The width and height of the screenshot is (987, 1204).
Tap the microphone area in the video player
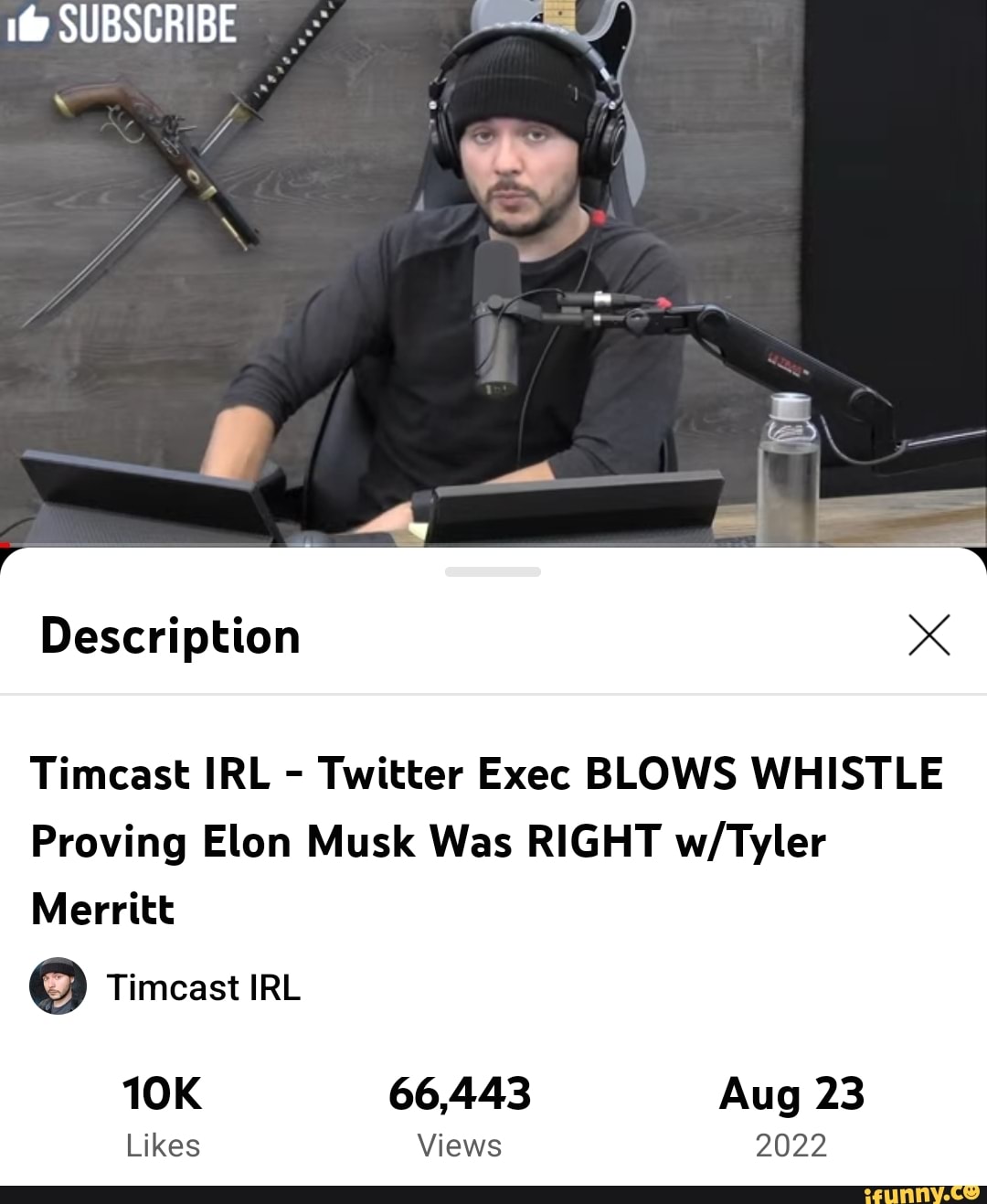(x=498, y=320)
